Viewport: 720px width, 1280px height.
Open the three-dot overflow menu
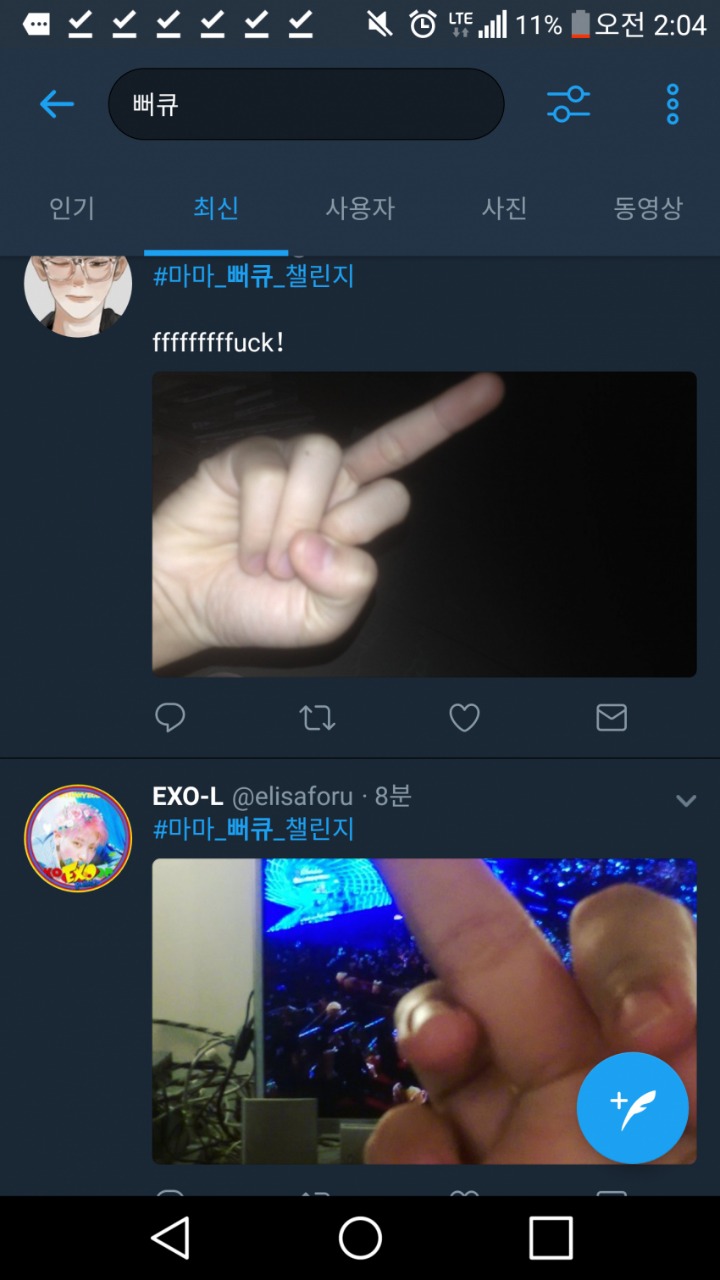coord(673,104)
